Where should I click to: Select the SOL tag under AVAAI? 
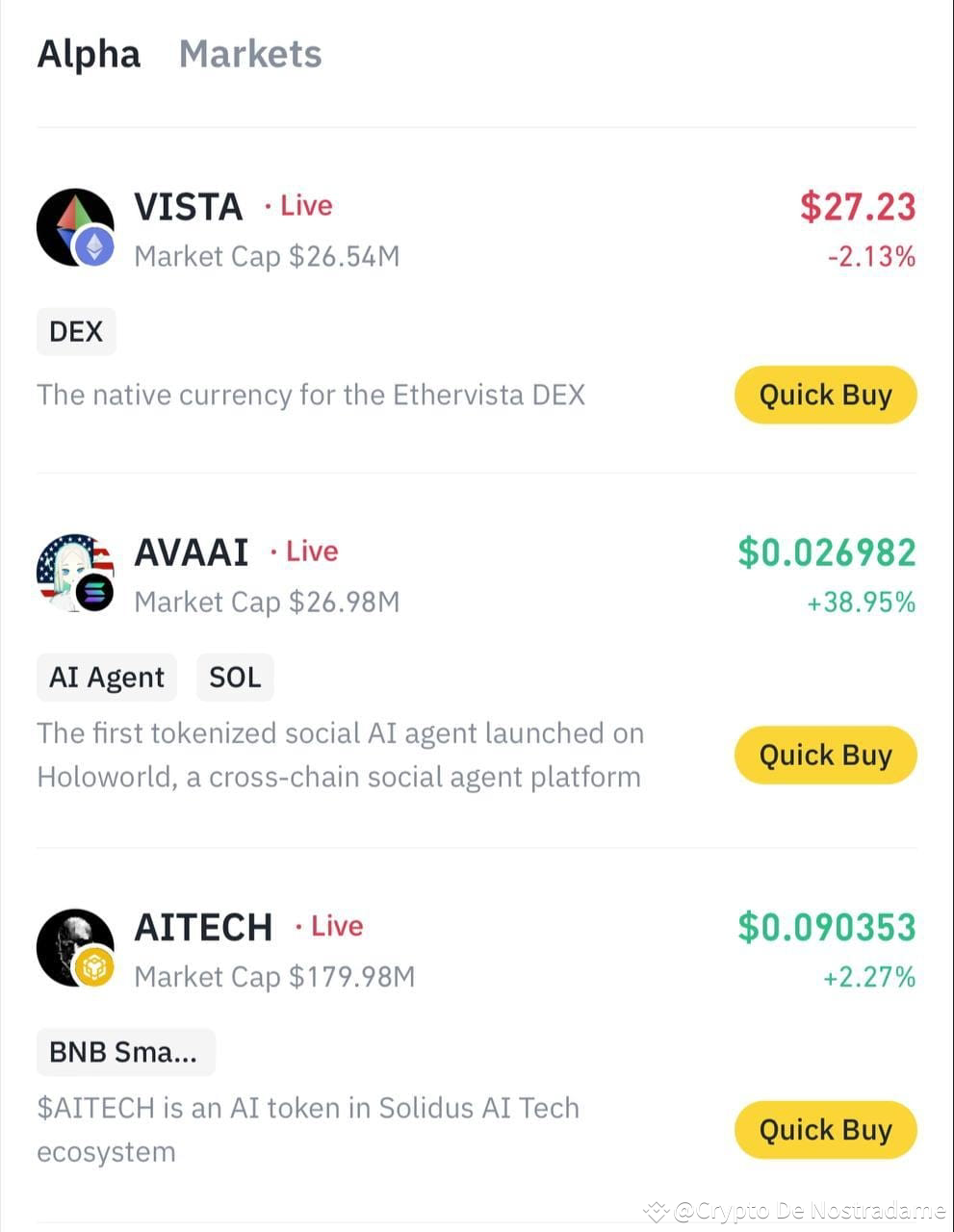[x=234, y=677]
